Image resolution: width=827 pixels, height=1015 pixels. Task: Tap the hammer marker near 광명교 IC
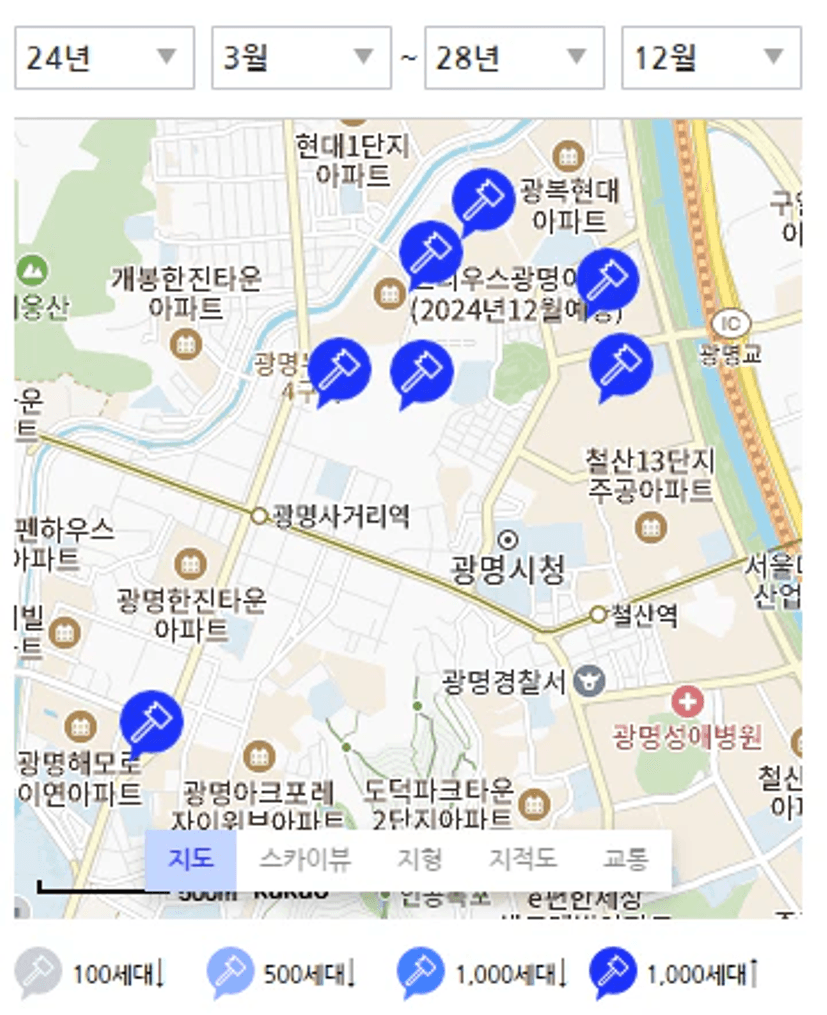pyautogui.click(x=621, y=364)
